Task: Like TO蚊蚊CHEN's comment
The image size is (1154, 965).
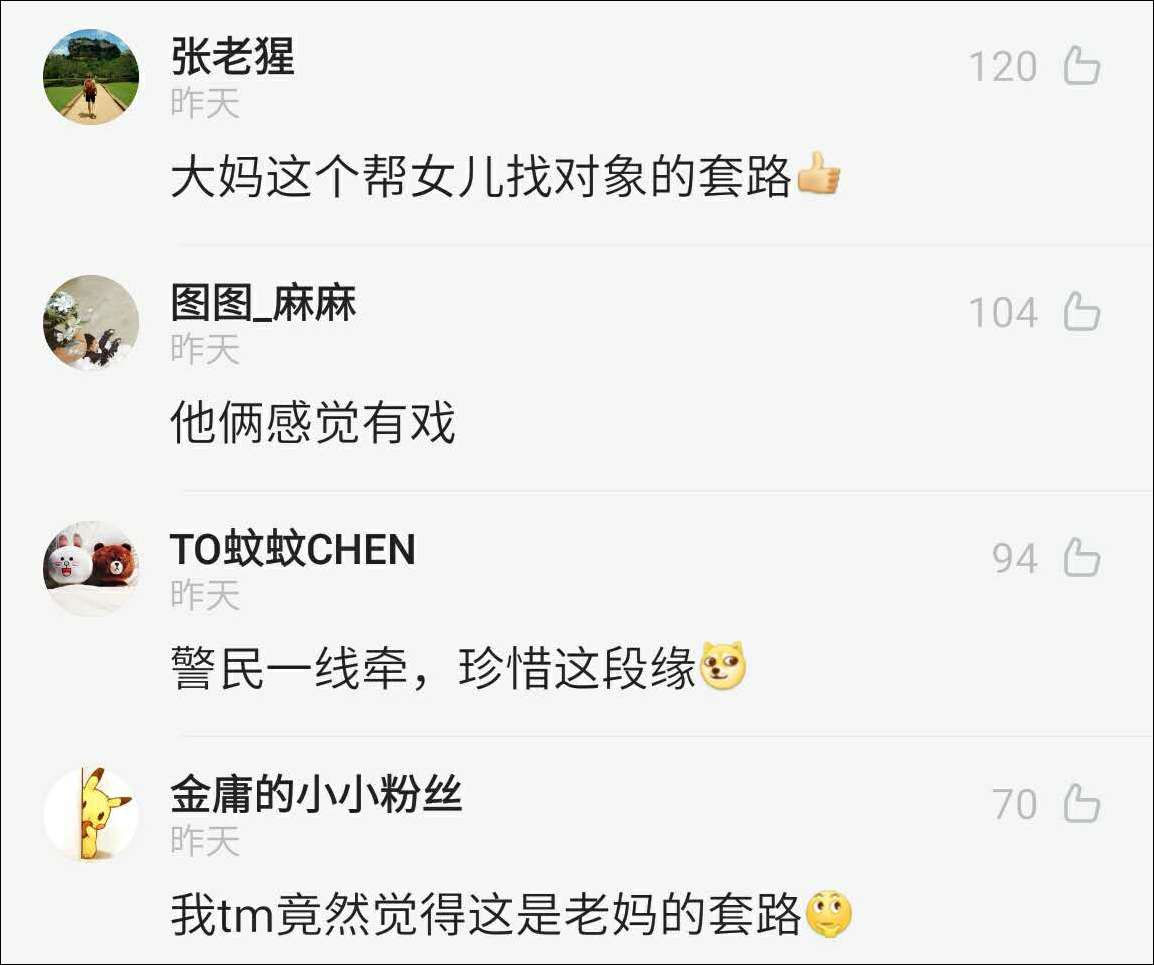Action: point(1081,558)
